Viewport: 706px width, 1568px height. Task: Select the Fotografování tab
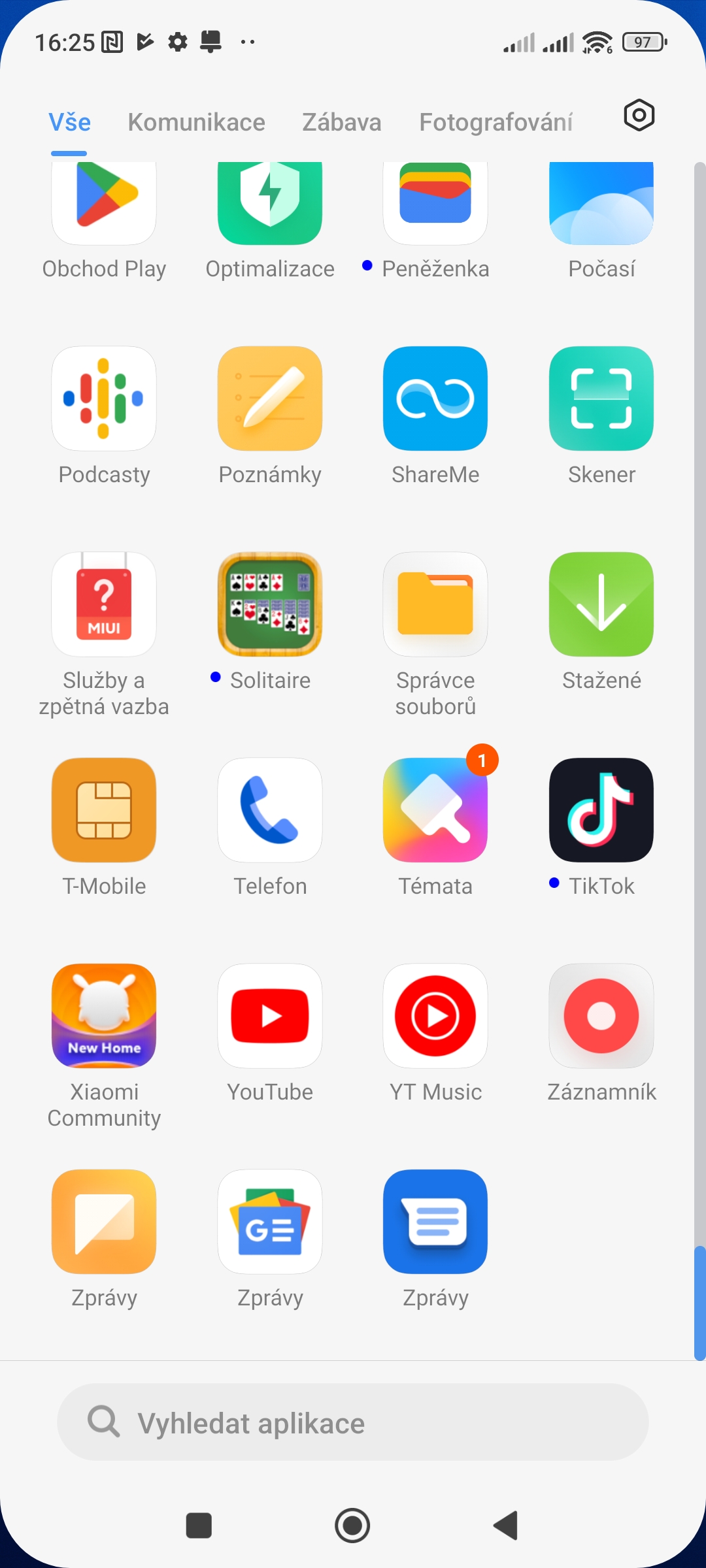[x=496, y=122]
